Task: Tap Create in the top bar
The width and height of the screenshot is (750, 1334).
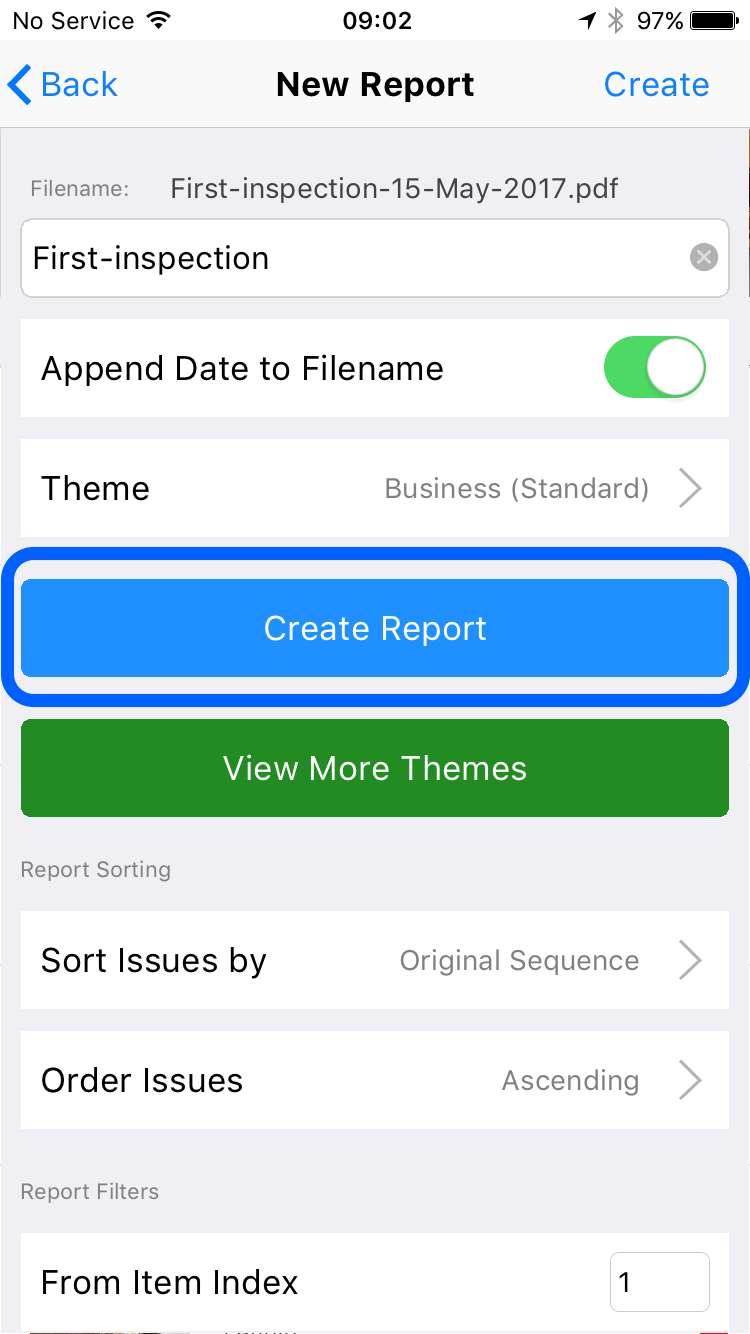Action: tap(656, 85)
